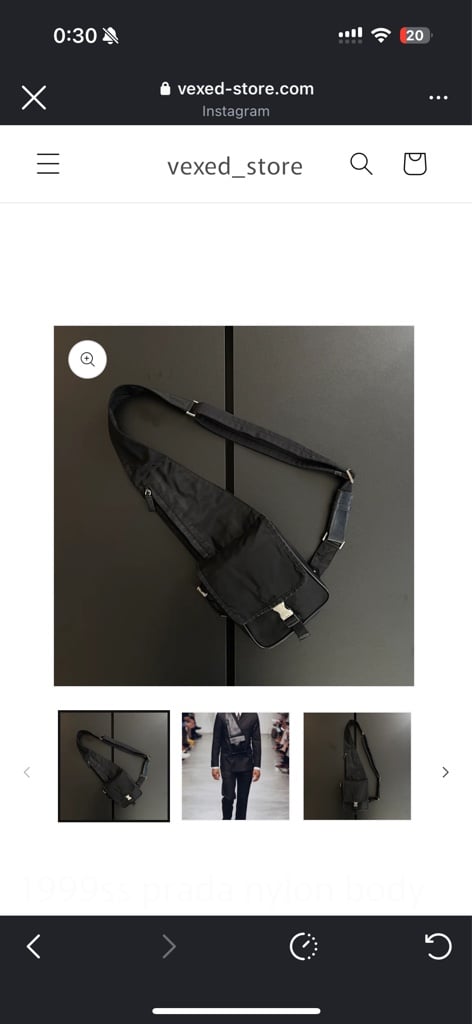Reload the current page
The height and width of the screenshot is (1024, 472).
click(x=438, y=946)
